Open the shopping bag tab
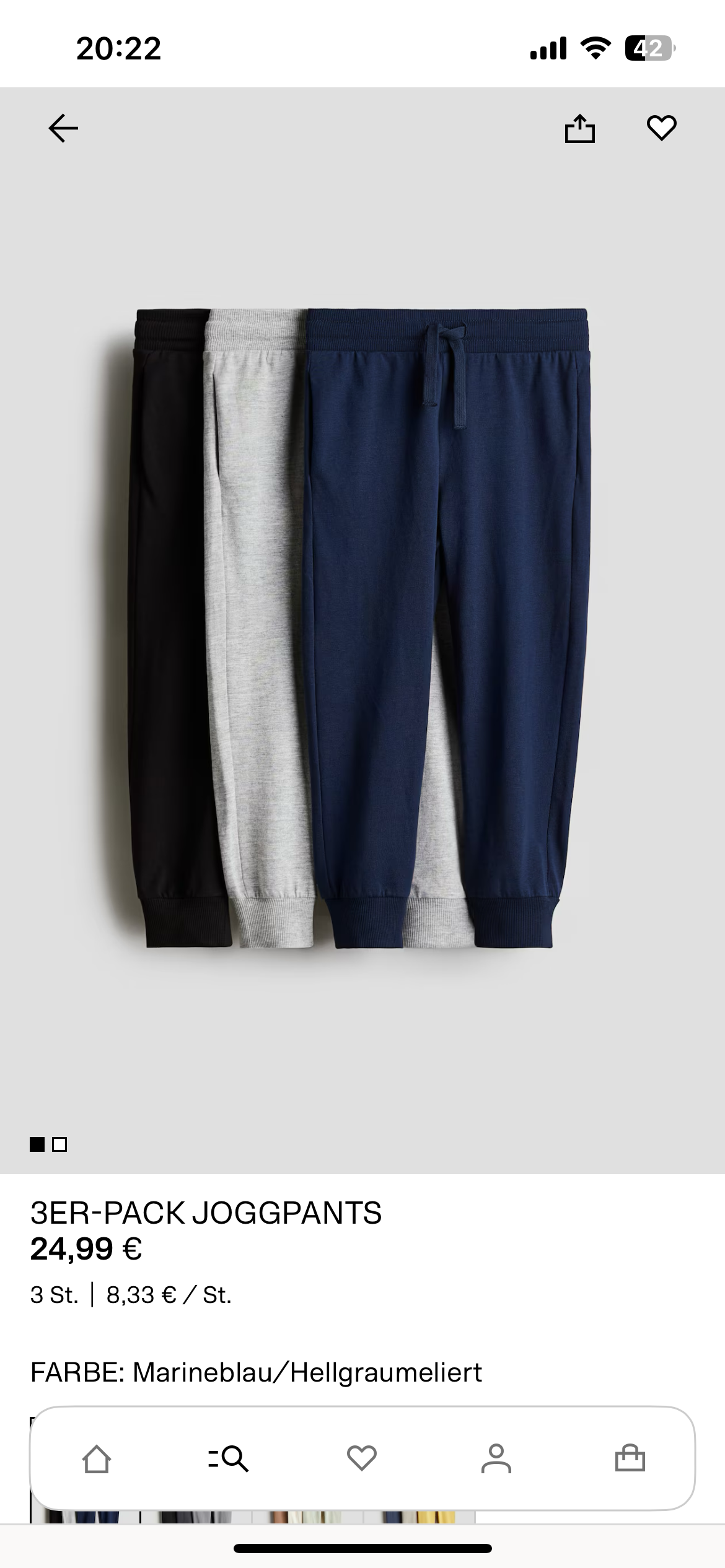Viewport: 725px width, 1568px height. tap(630, 1458)
